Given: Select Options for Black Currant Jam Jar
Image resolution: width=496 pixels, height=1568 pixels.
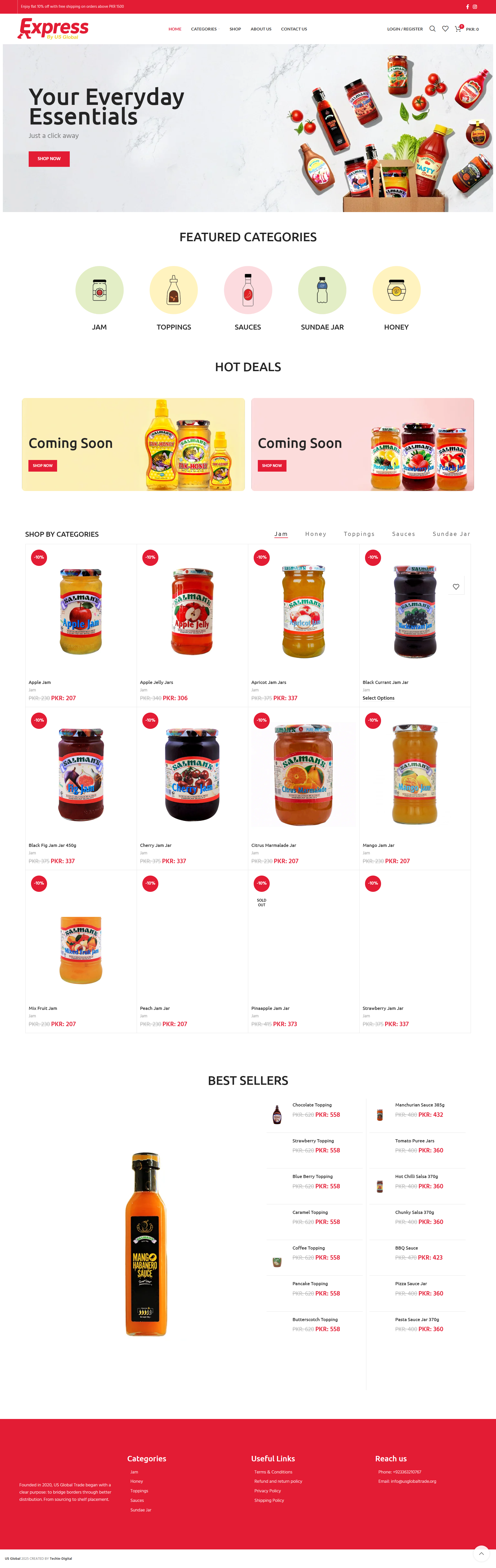Looking at the screenshot, I should [378, 698].
